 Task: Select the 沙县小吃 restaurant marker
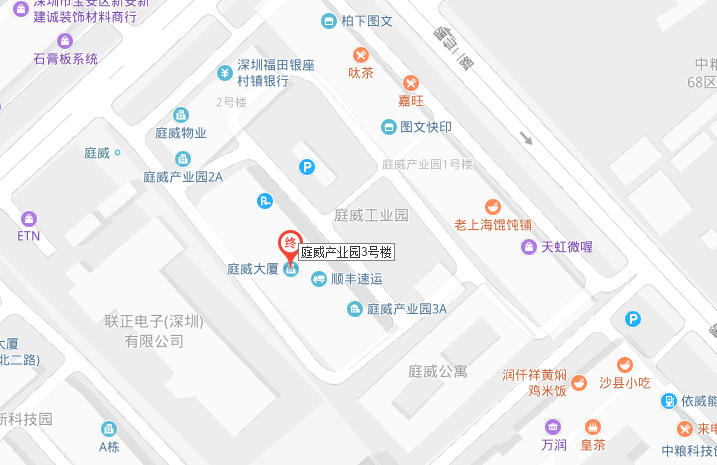[x=625, y=364]
